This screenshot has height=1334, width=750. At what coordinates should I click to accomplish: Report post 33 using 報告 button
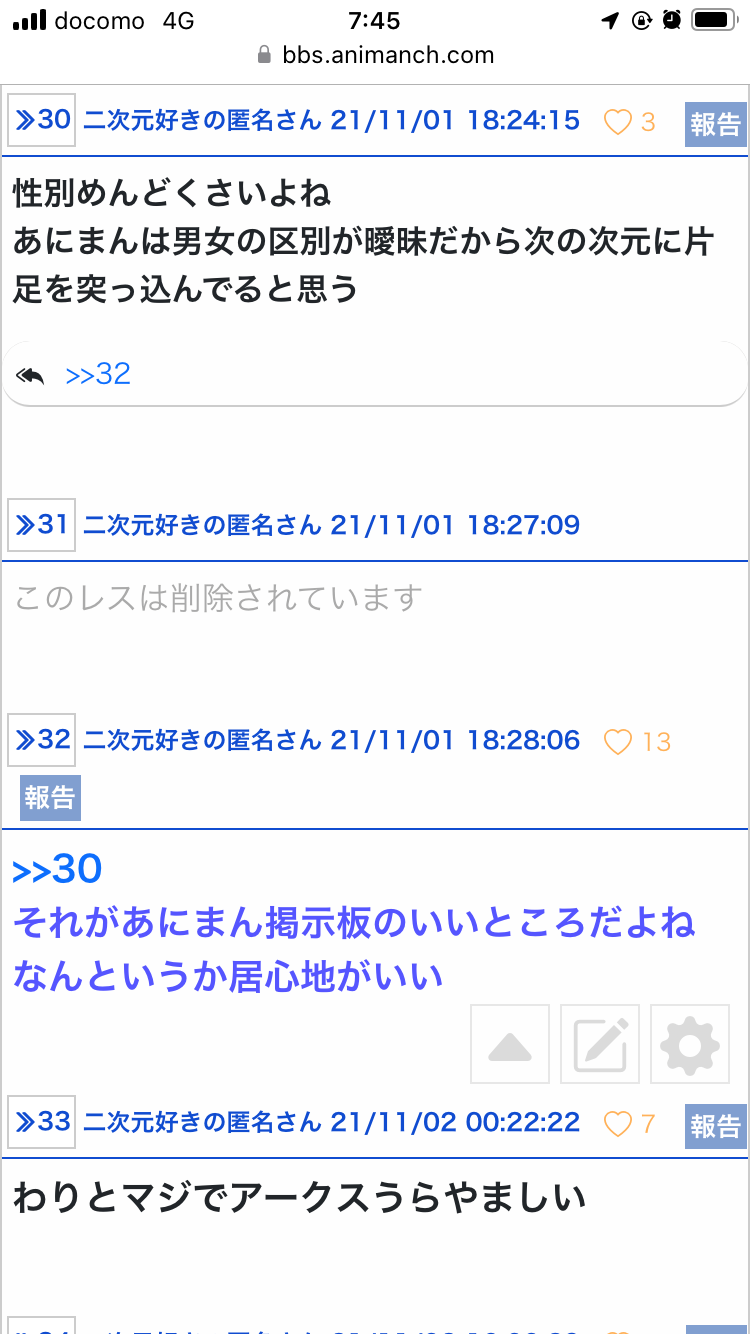(x=715, y=1126)
